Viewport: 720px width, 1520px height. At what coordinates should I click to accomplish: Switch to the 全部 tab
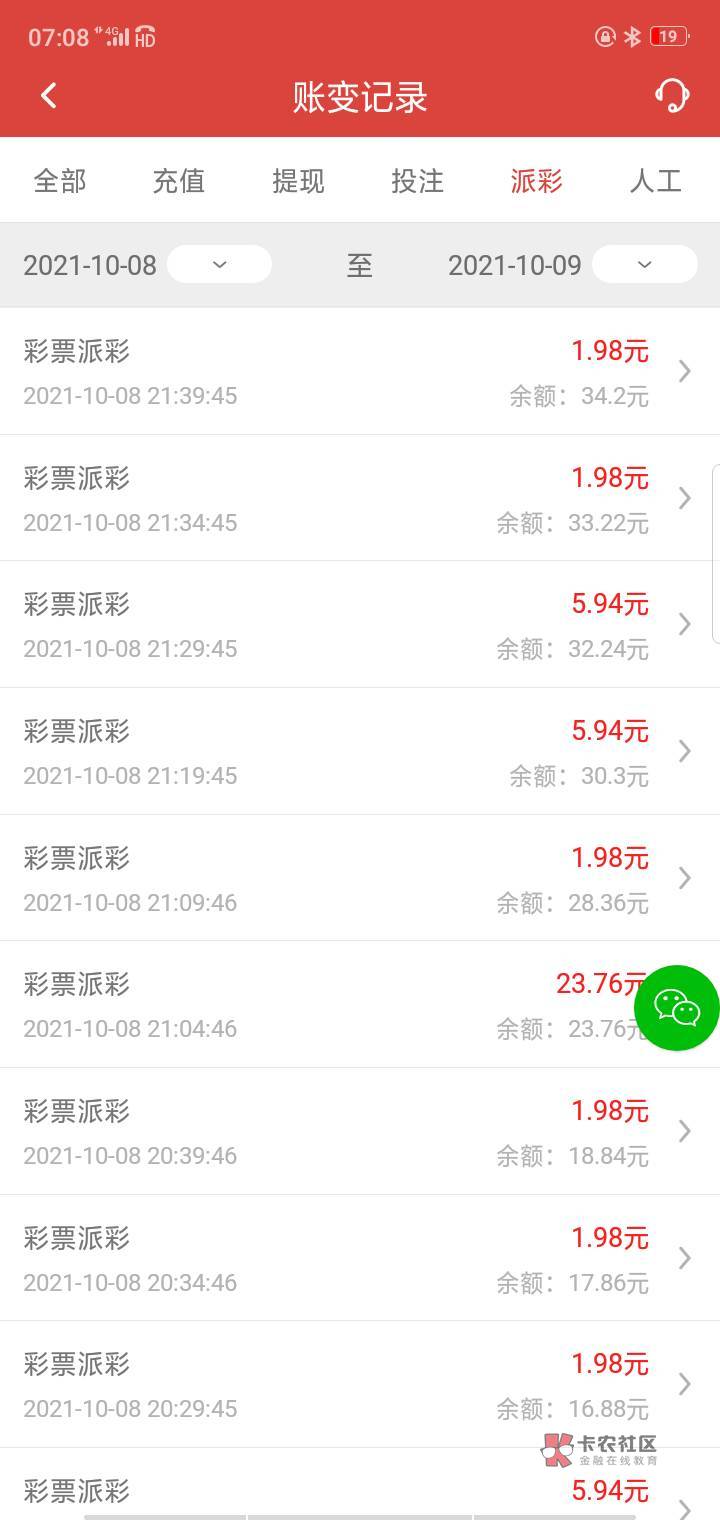coord(60,181)
